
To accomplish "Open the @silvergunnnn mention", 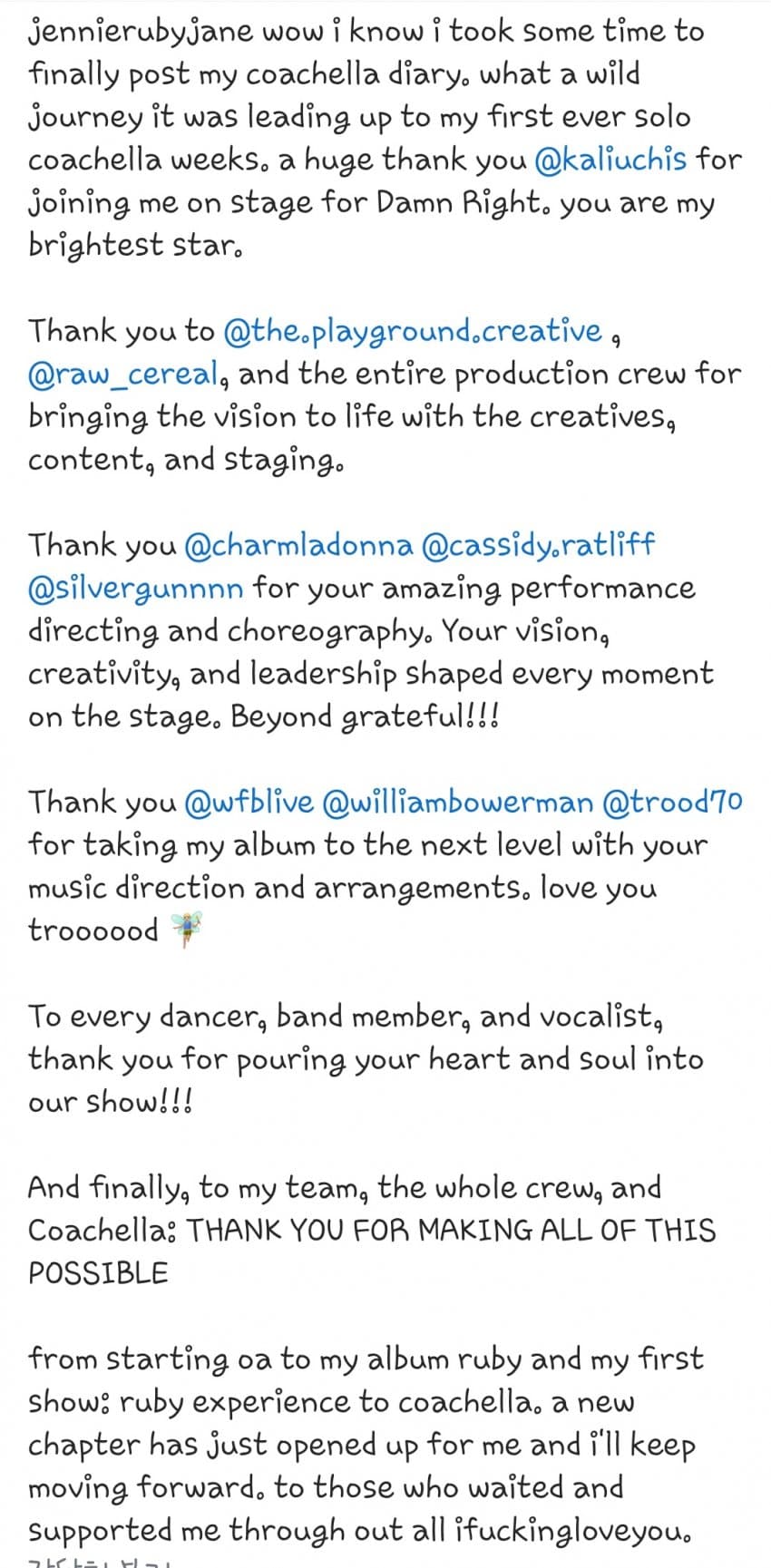I will coord(136,589).
